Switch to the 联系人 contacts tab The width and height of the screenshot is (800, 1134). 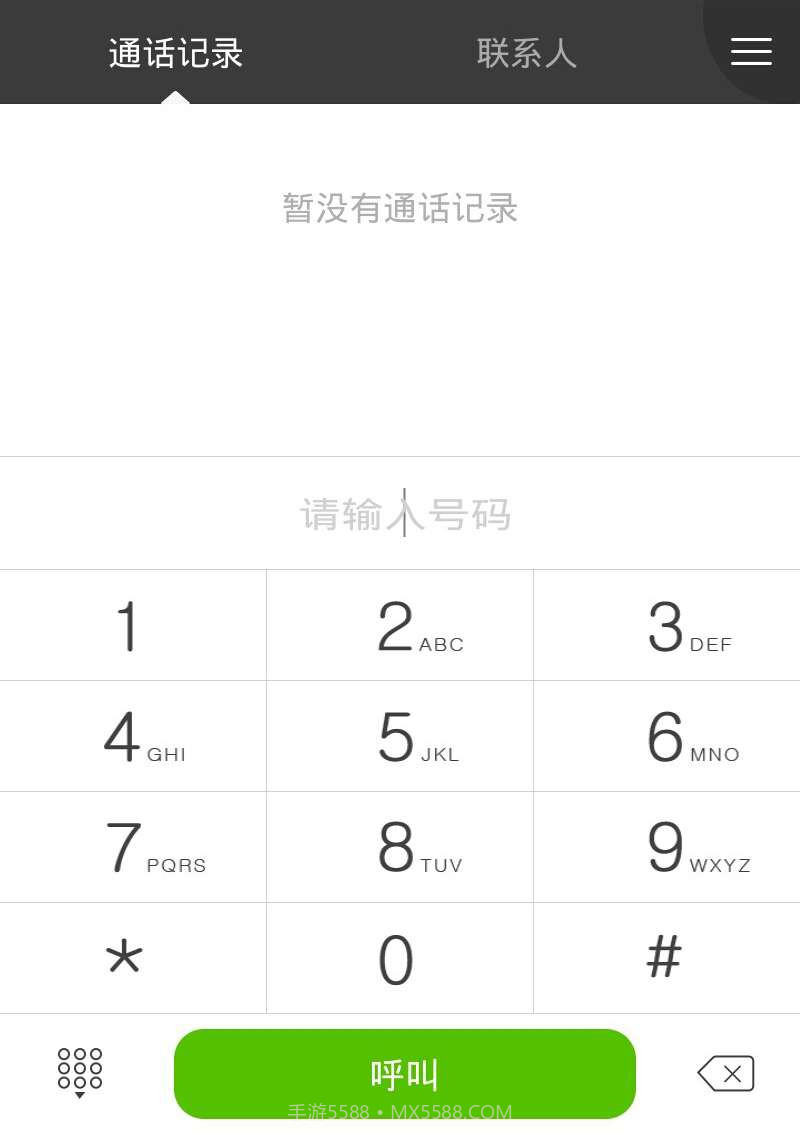pyautogui.click(x=527, y=54)
